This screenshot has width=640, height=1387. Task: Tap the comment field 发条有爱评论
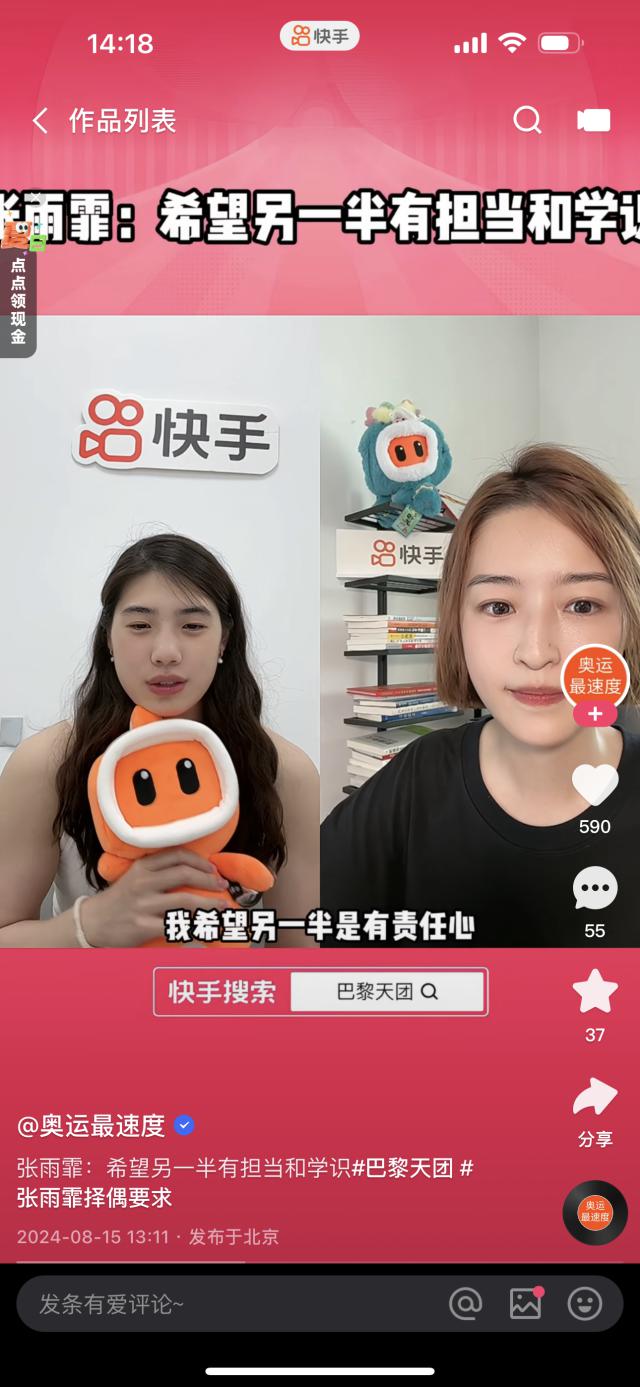220,1304
